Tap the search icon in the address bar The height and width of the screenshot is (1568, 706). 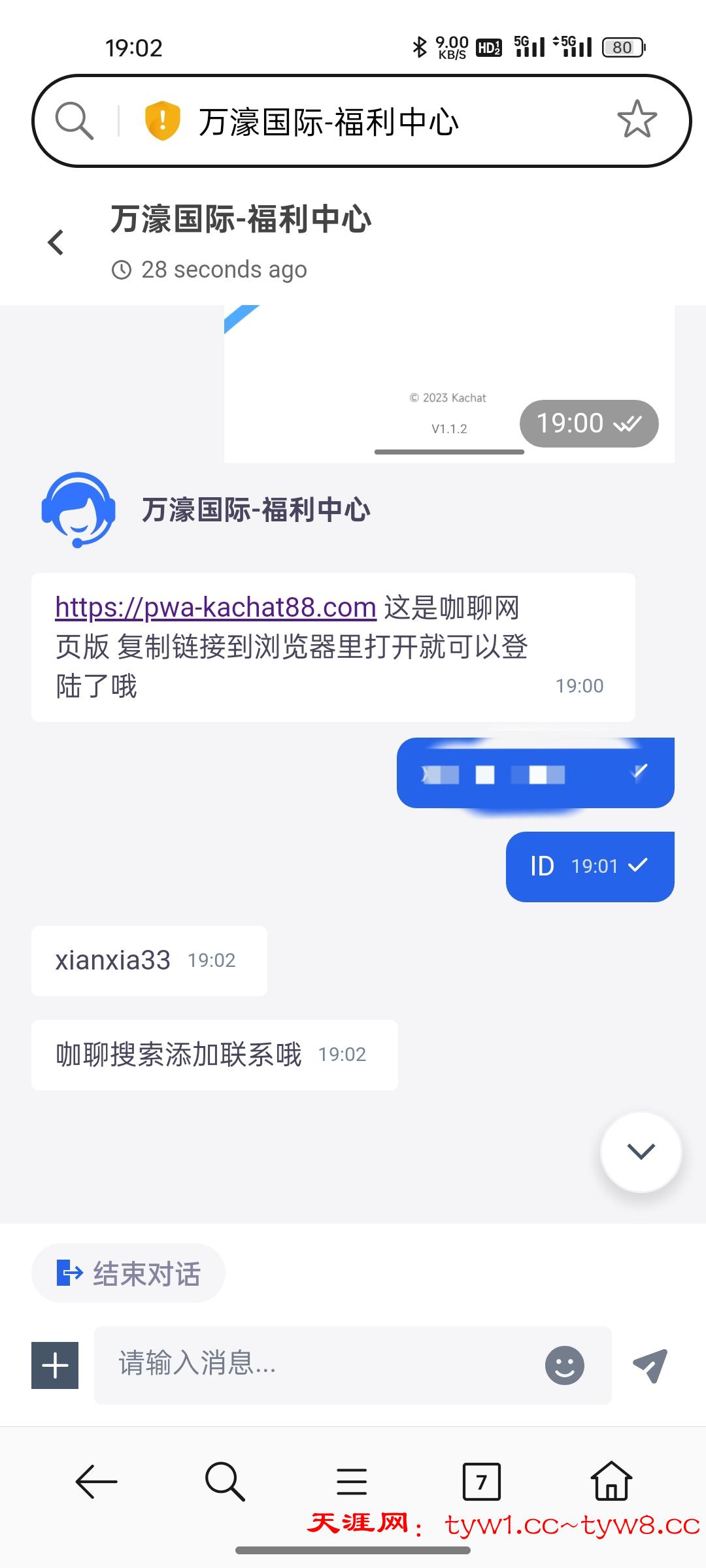click(74, 121)
